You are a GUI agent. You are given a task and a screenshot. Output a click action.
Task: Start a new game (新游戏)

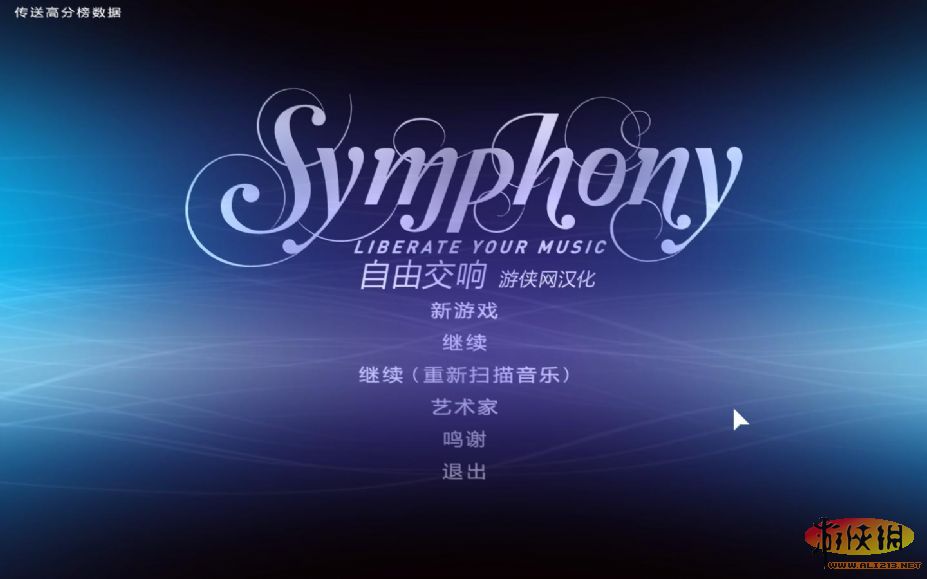coord(464,311)
